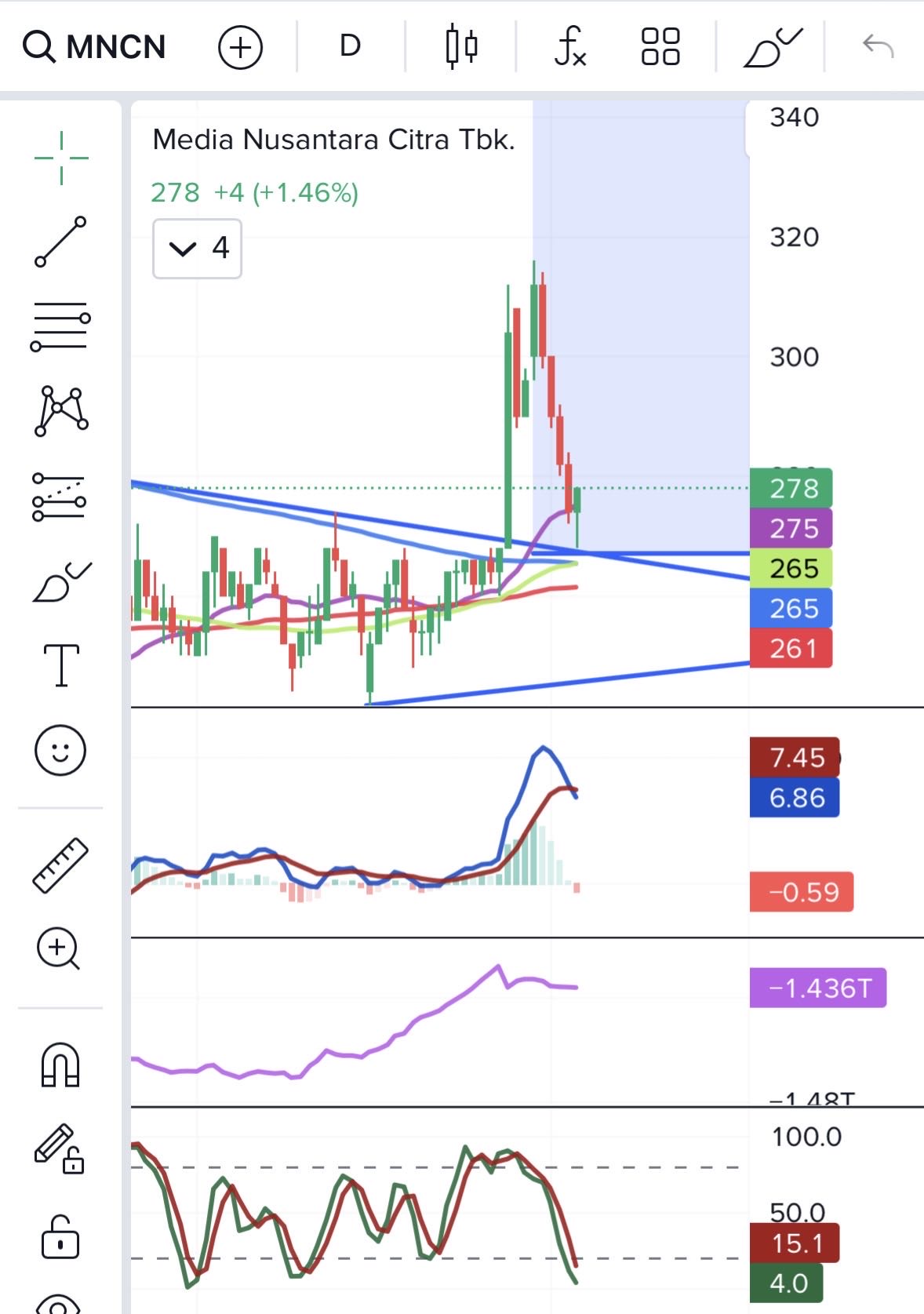
Task: Toggle the magnet snap mode
Action: 60,1065
